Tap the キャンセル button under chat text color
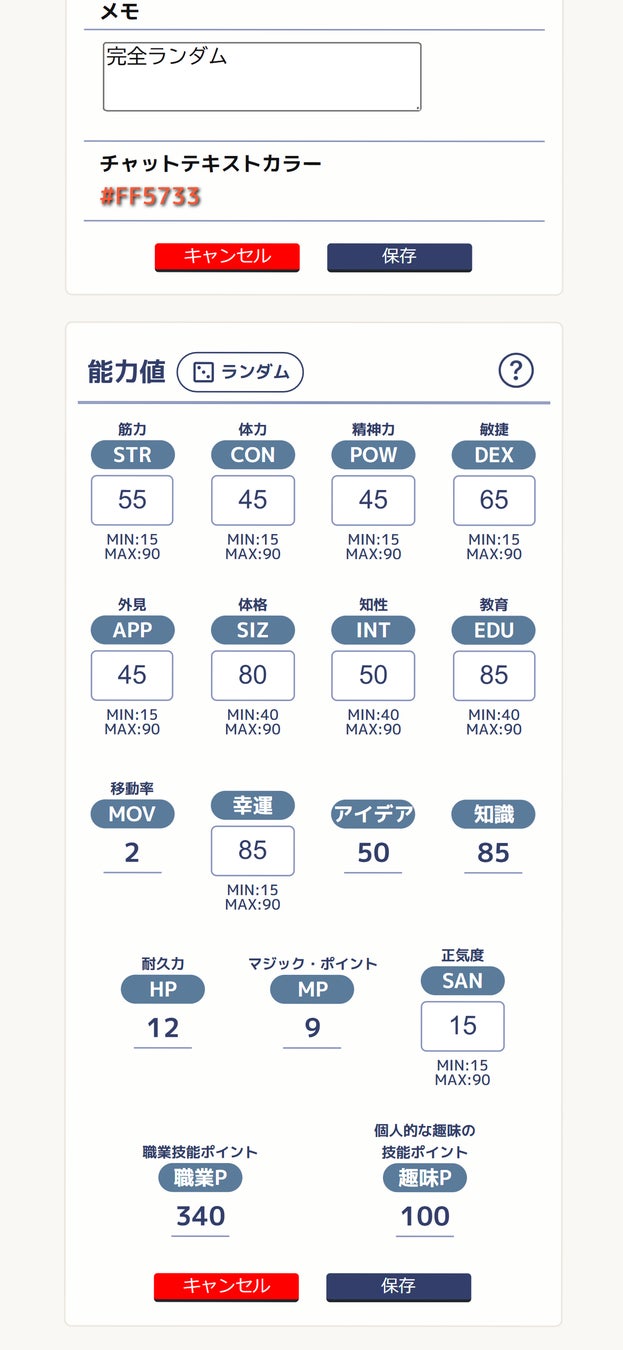Viewport: 623px width, 1350px height. point(227,256)
